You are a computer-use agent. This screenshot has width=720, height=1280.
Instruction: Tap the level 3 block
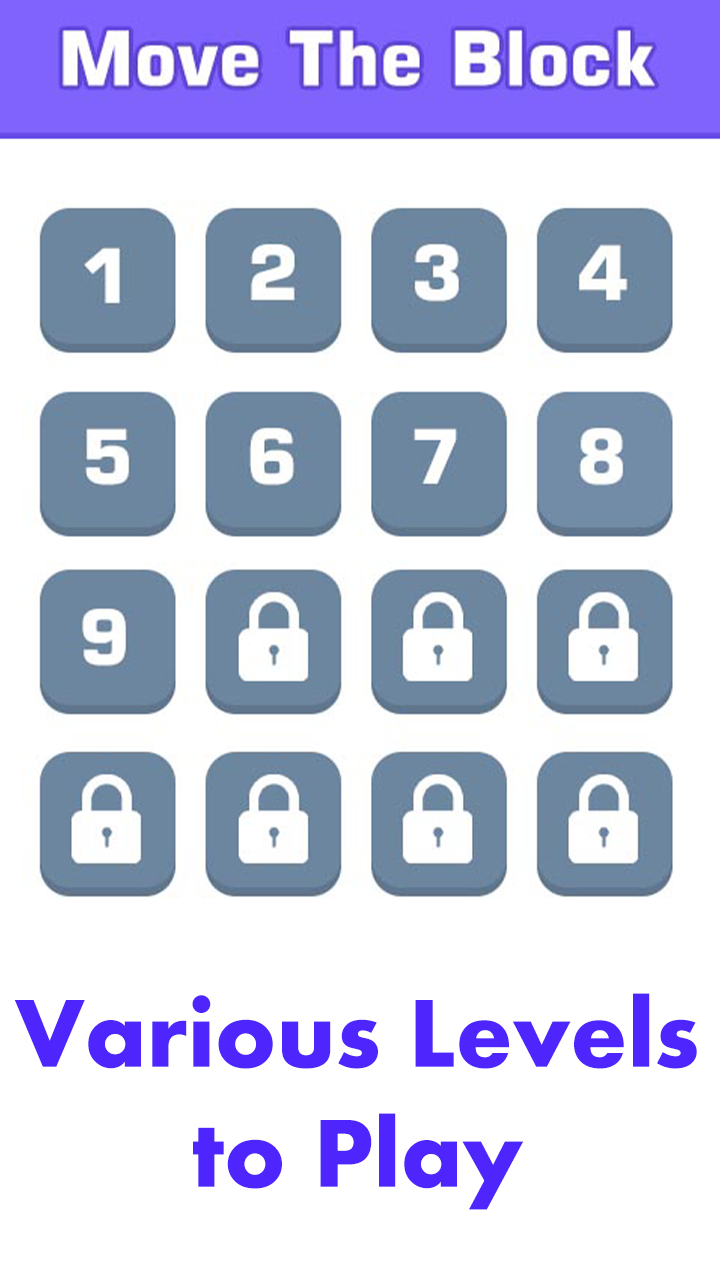438,279
